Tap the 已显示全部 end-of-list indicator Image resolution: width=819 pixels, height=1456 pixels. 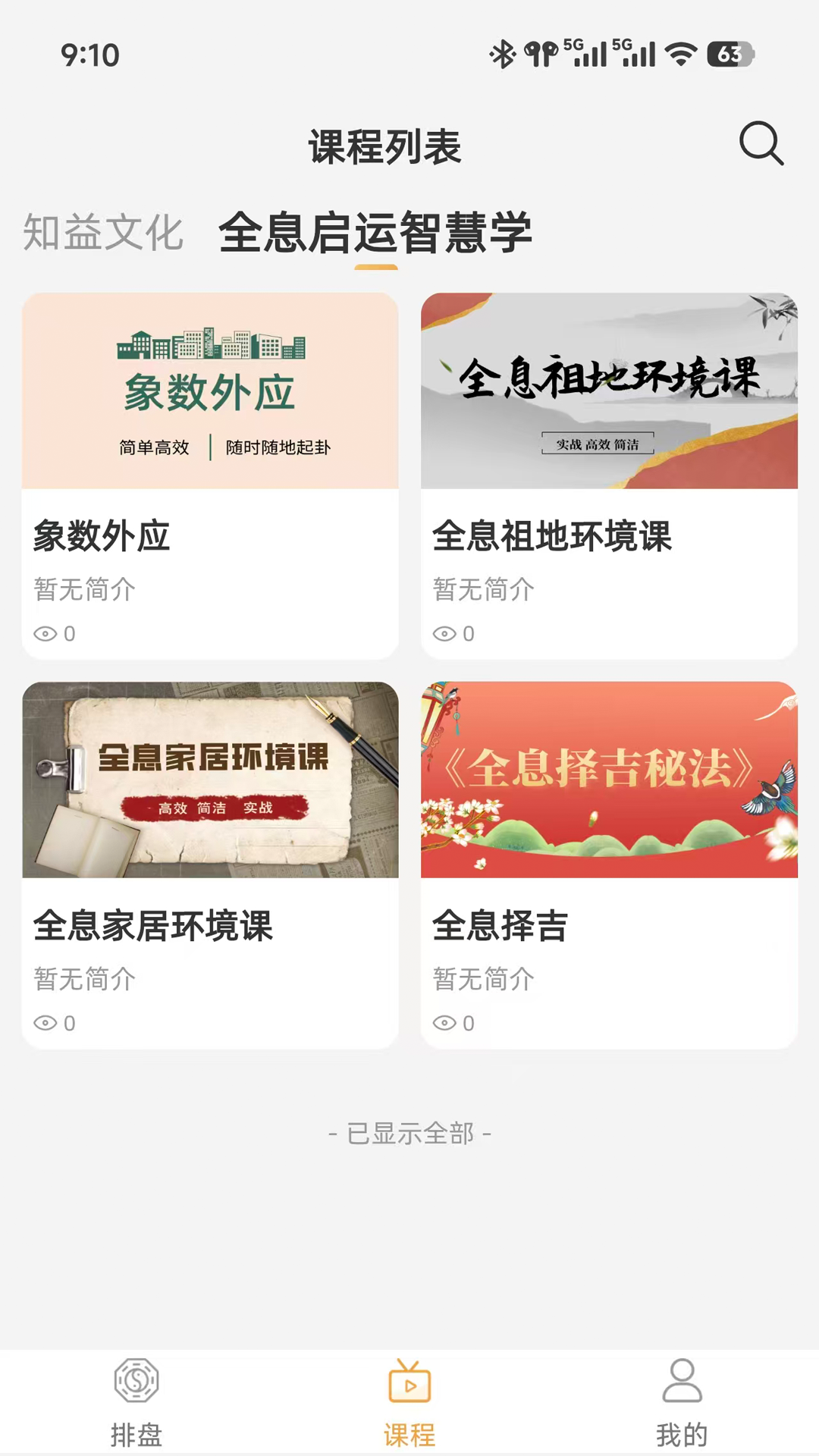[409, 1133]
